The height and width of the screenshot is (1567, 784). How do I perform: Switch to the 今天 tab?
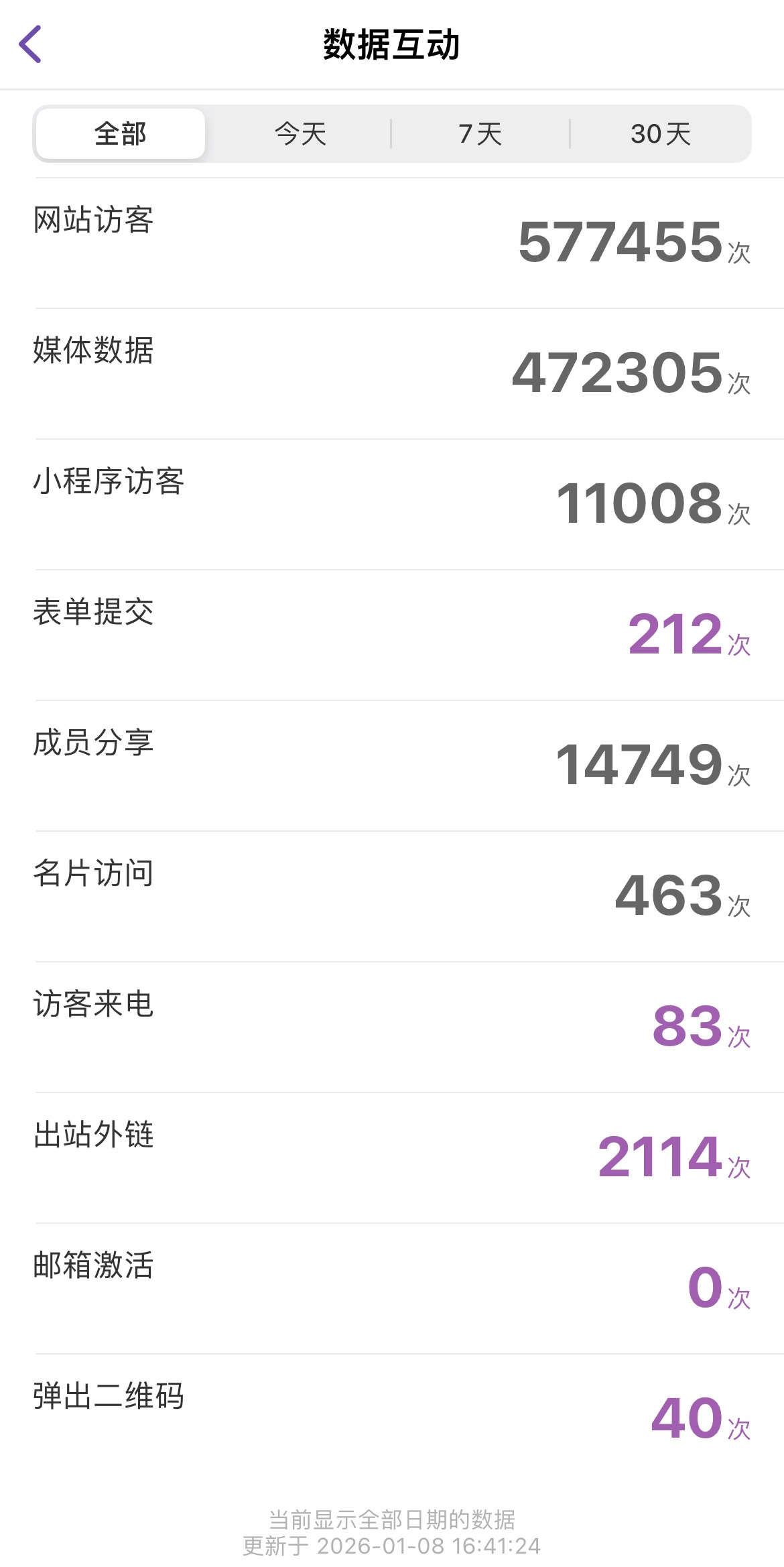[300, 134]
